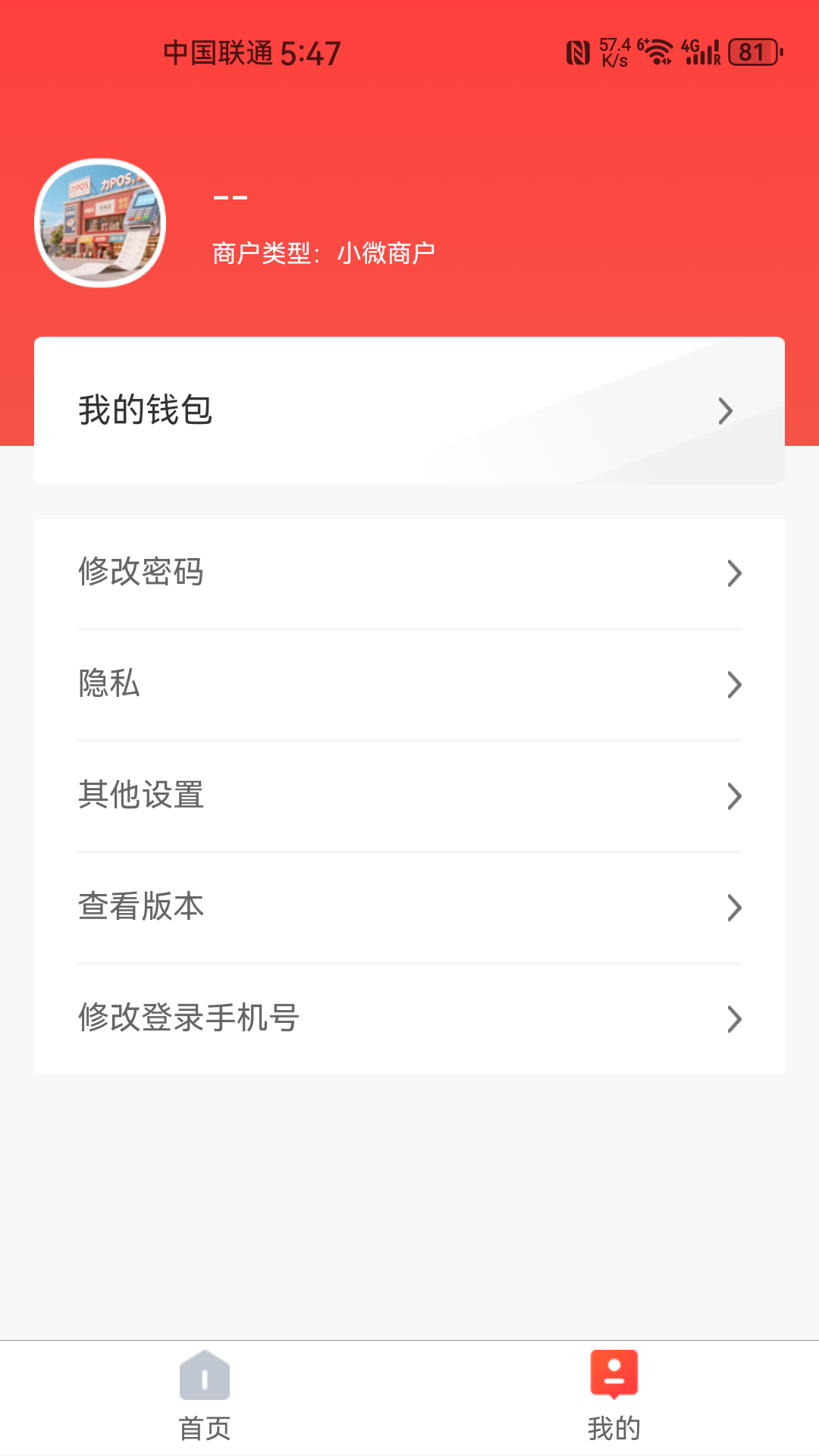Tap the 4G network indicator icon

click(x=689, y=48)
